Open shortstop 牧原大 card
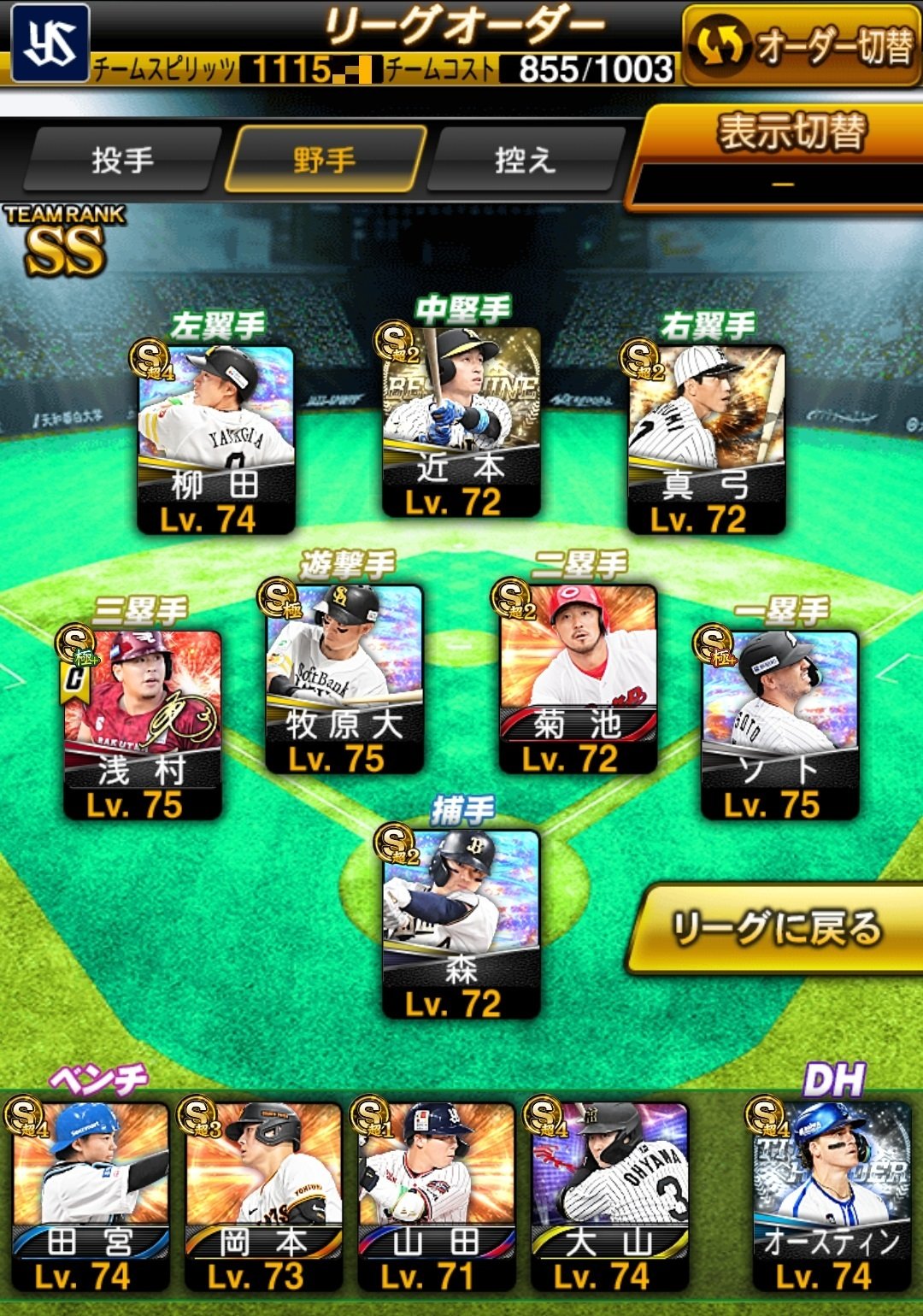Viewport: 923px width, 1316px height. coord(344,679)
